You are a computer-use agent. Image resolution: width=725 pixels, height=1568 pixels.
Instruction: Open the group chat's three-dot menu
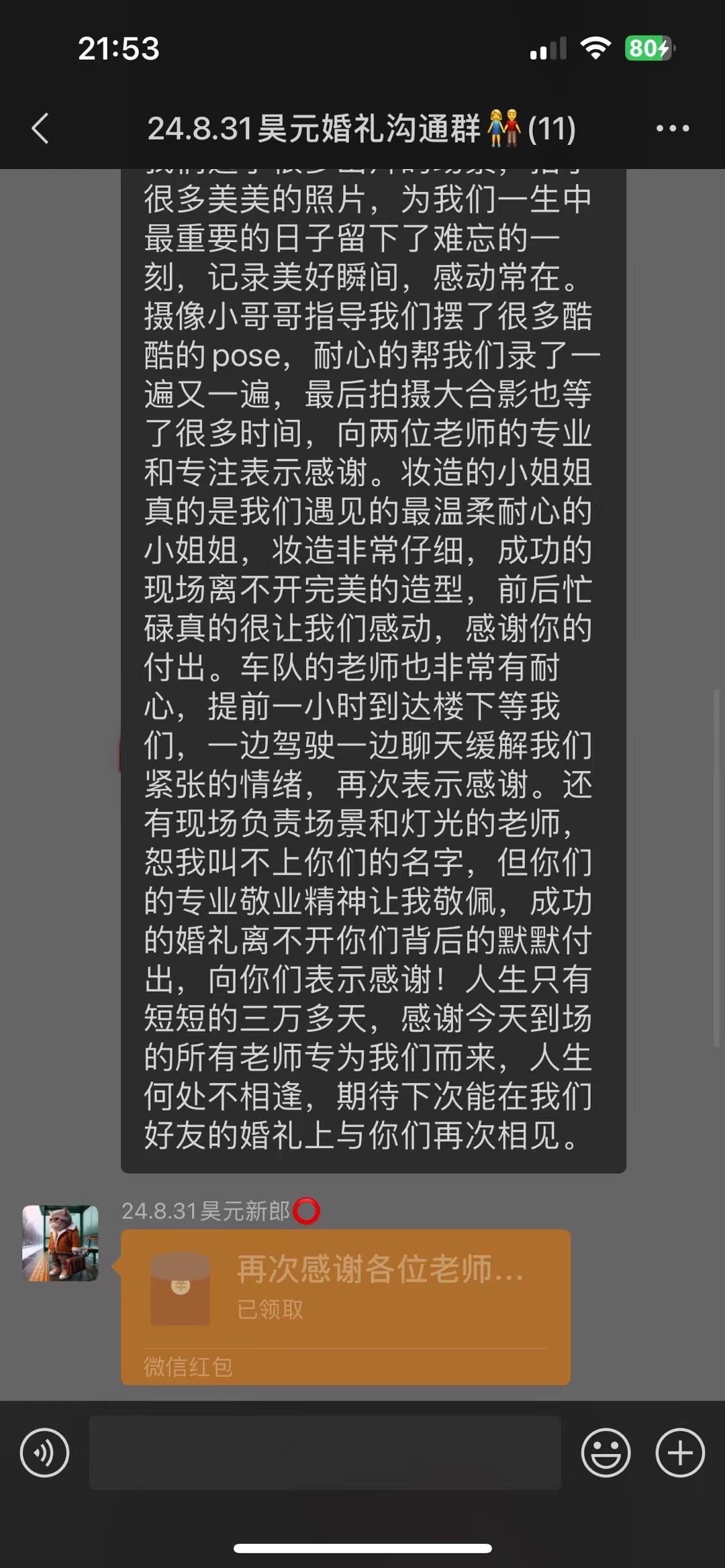click(673, 128)
